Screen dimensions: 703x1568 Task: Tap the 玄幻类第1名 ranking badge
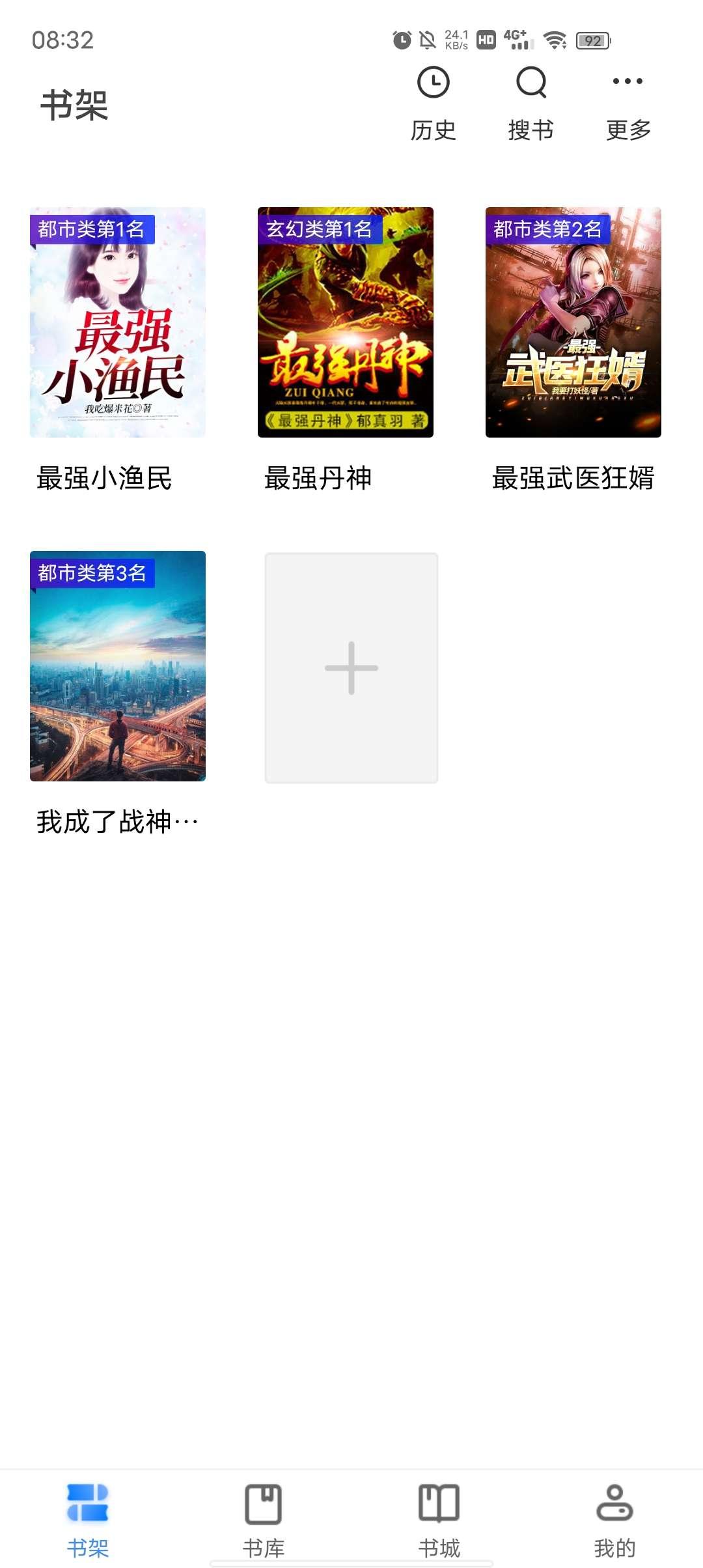[x=318, y=229]
